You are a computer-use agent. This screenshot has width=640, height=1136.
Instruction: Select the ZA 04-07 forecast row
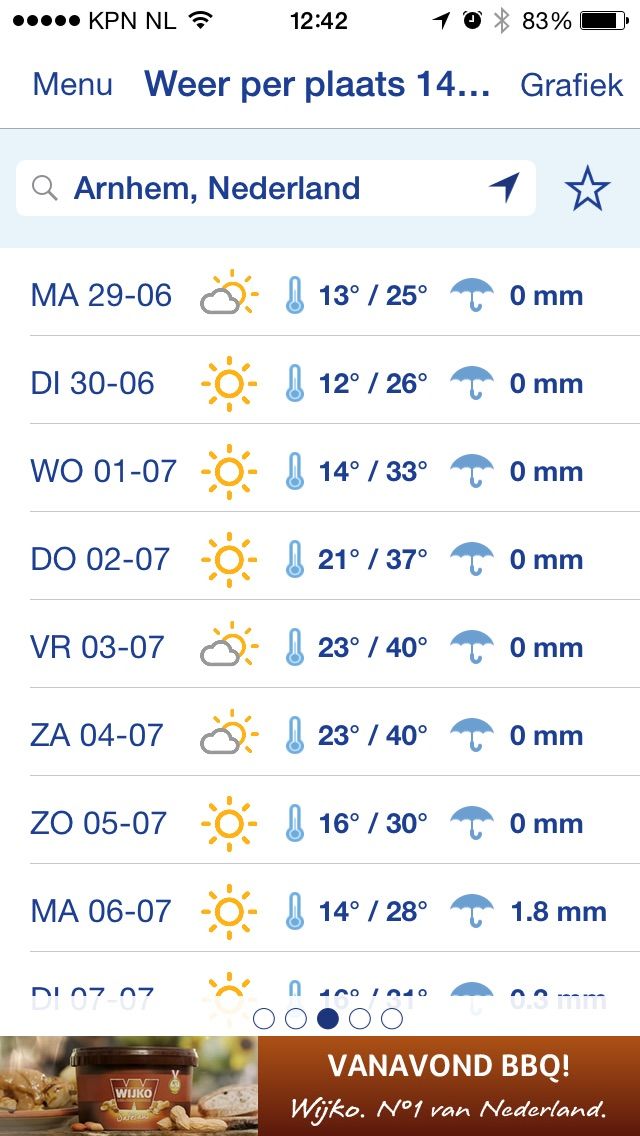[x=320, y=735]
